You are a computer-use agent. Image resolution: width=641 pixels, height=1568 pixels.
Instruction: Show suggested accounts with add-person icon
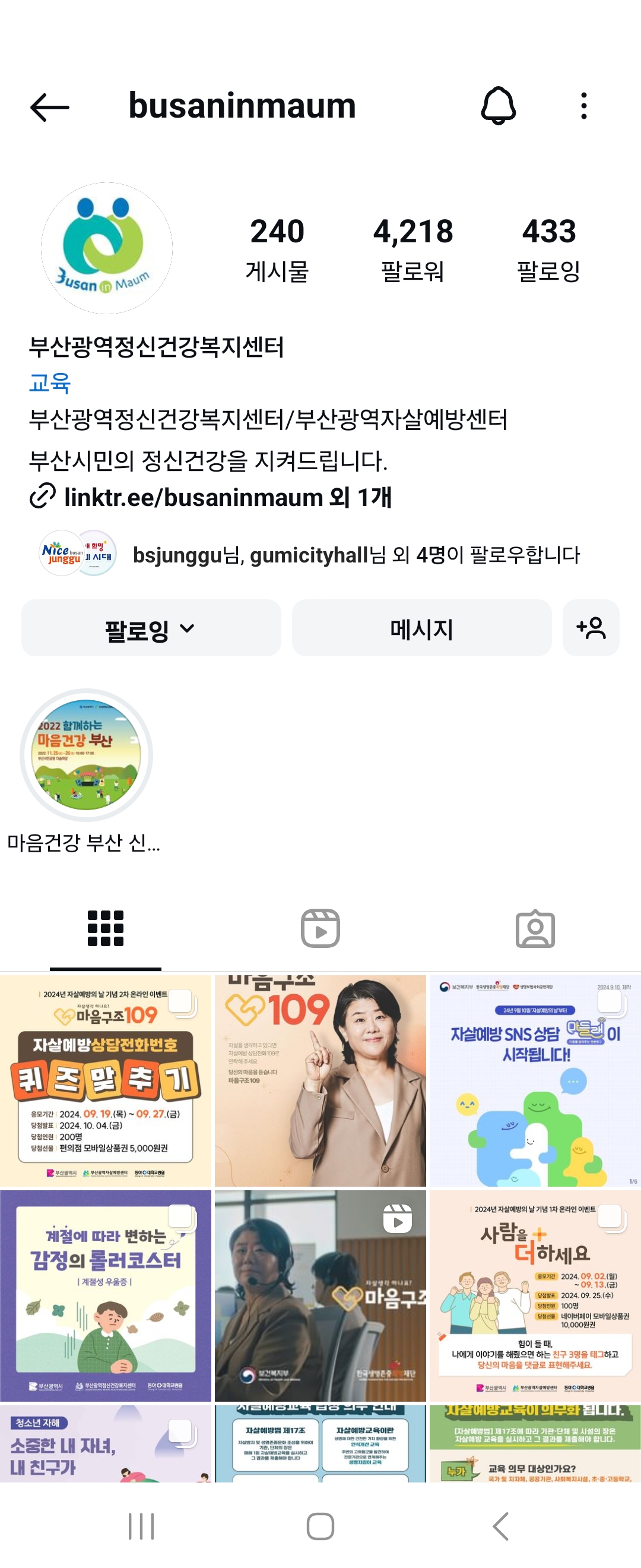[x=591, y=628]
